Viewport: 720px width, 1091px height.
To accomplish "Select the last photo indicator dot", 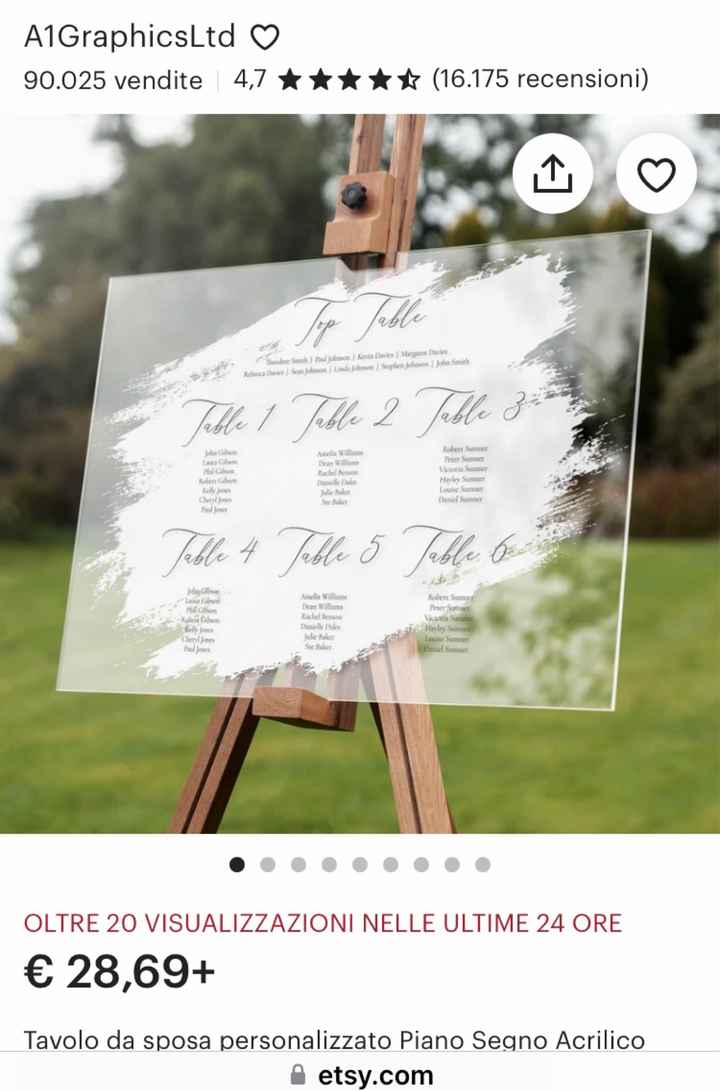I will [483, 864].
